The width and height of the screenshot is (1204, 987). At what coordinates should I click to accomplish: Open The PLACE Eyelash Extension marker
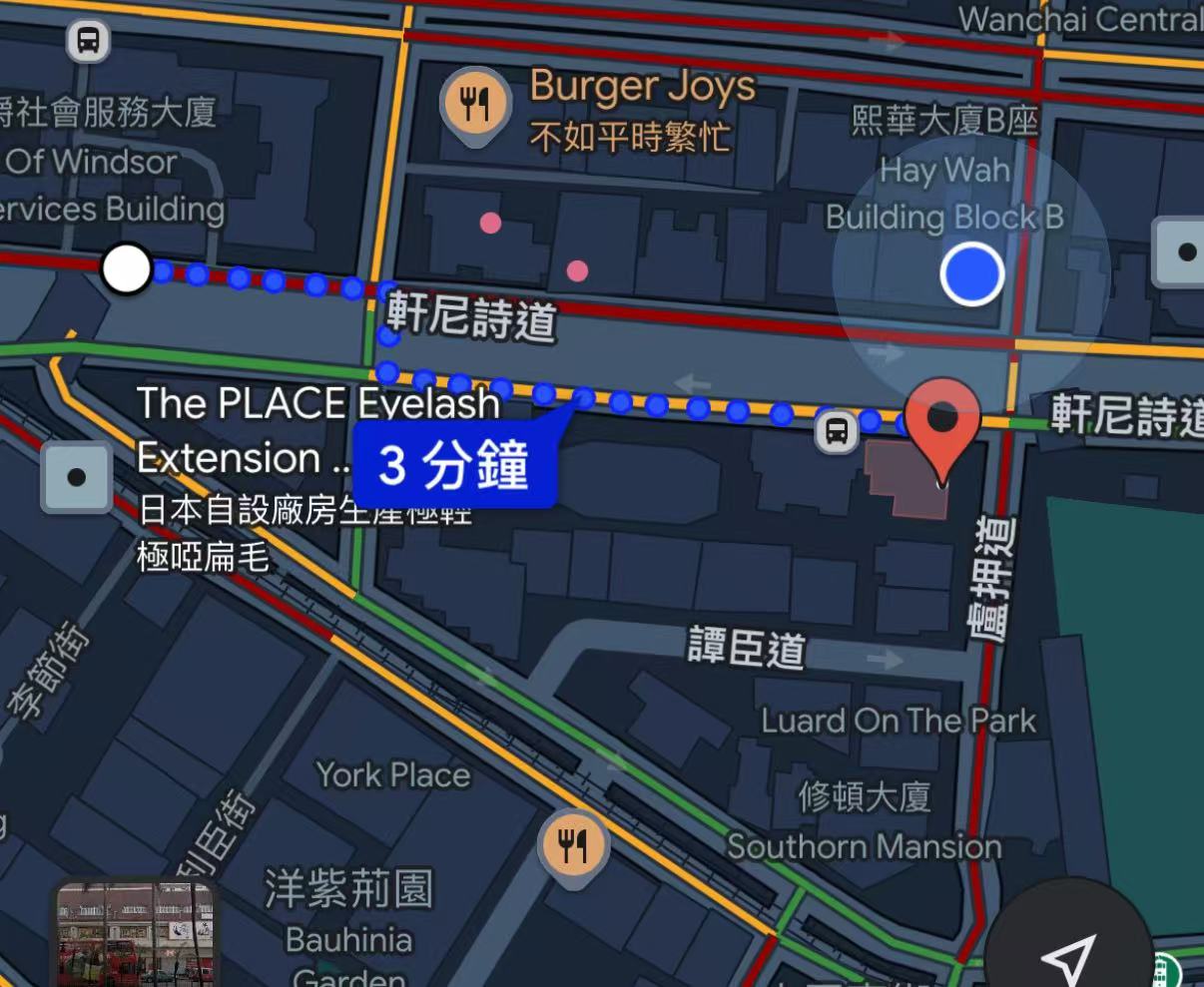[x=77, y=478]
